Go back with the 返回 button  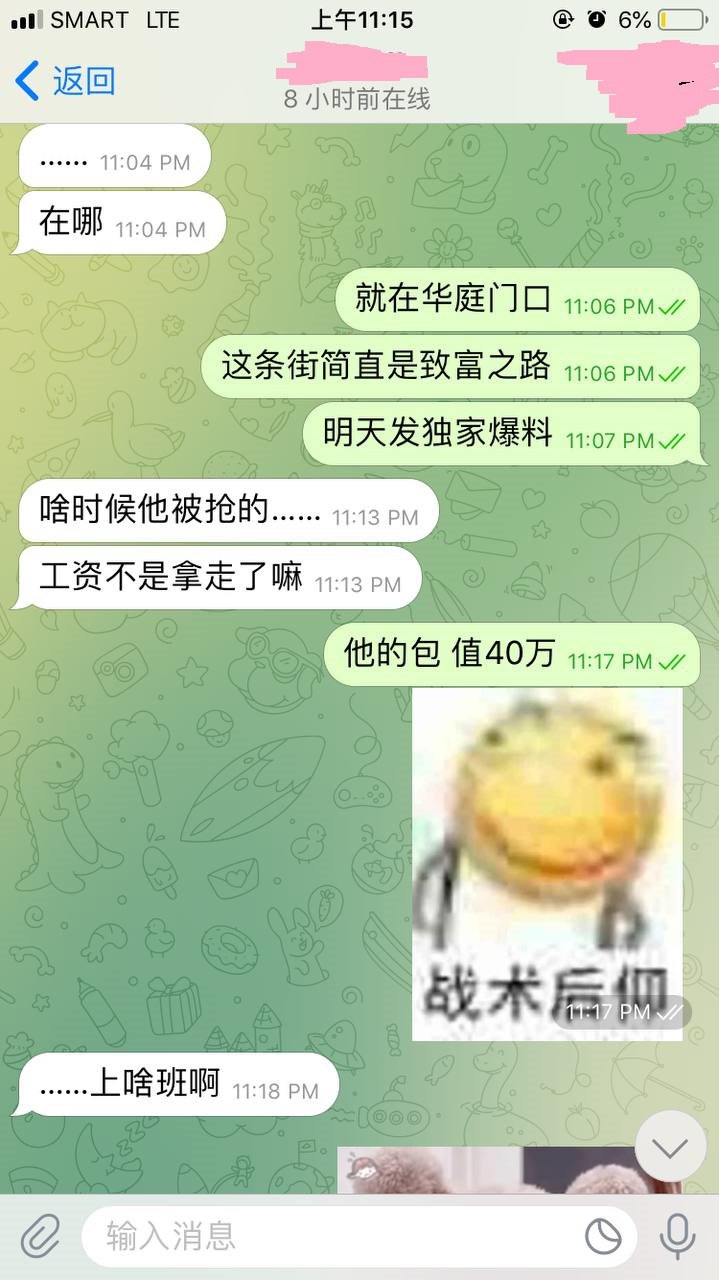(66, 80)
